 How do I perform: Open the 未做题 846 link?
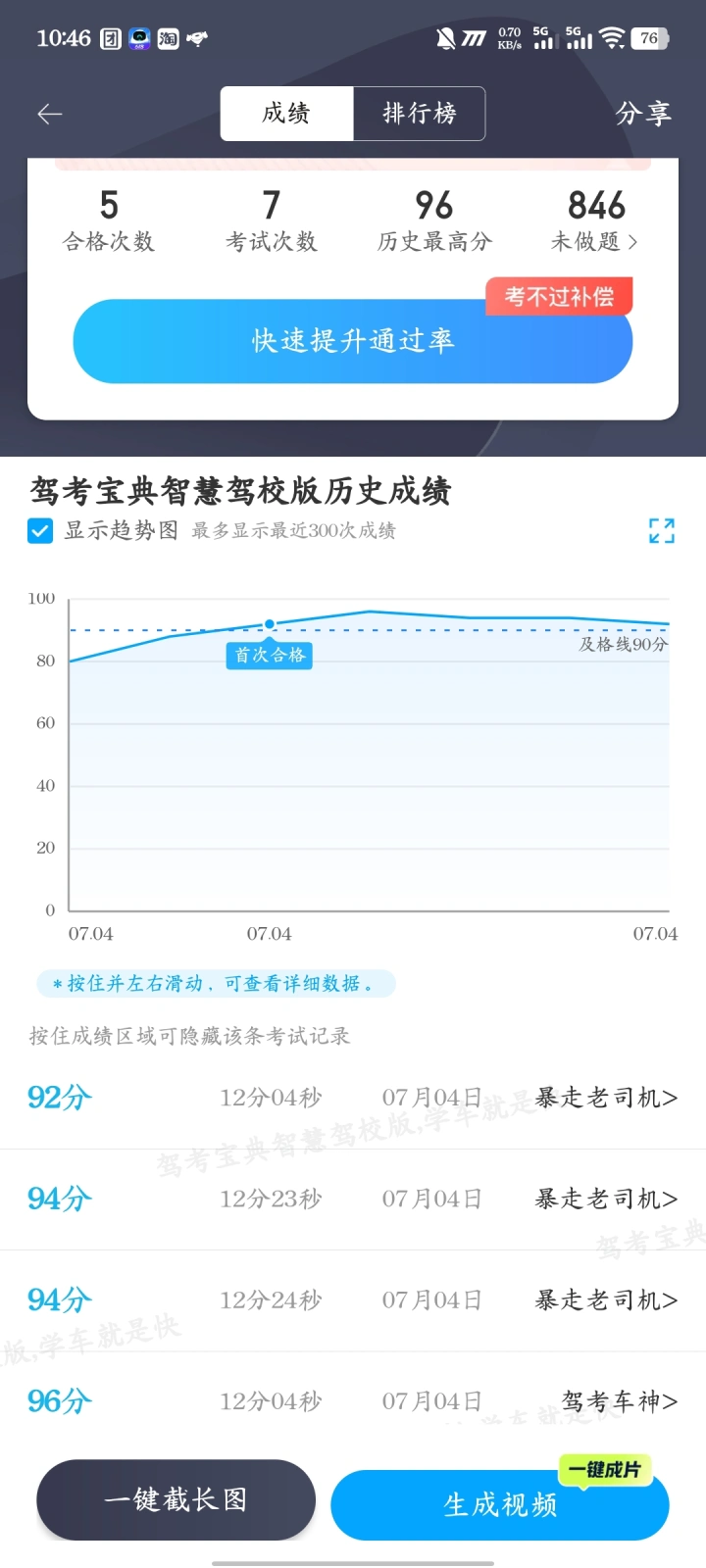595,221
